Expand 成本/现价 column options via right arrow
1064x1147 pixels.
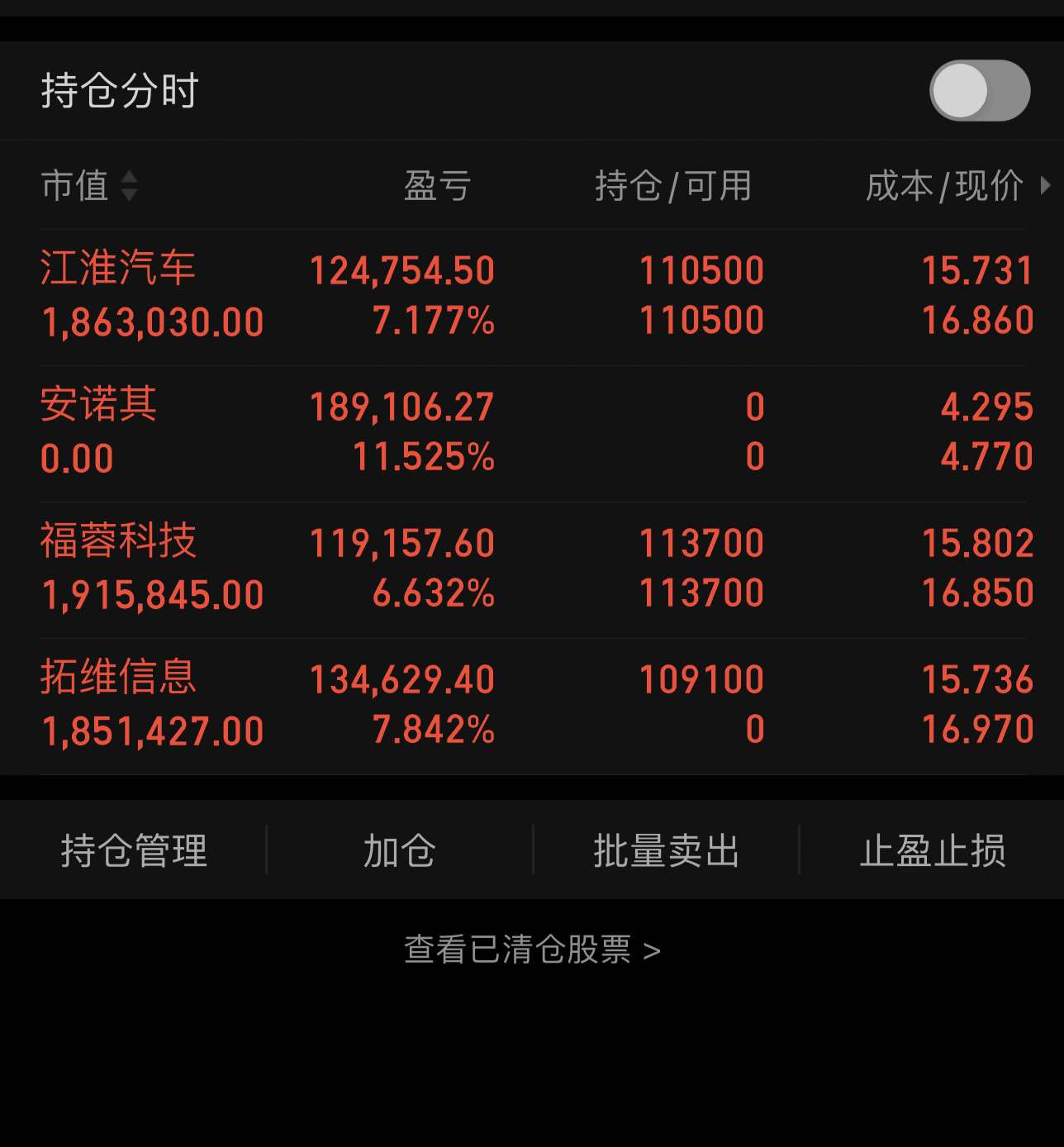pyautogui.click(x=1043, y=187)
